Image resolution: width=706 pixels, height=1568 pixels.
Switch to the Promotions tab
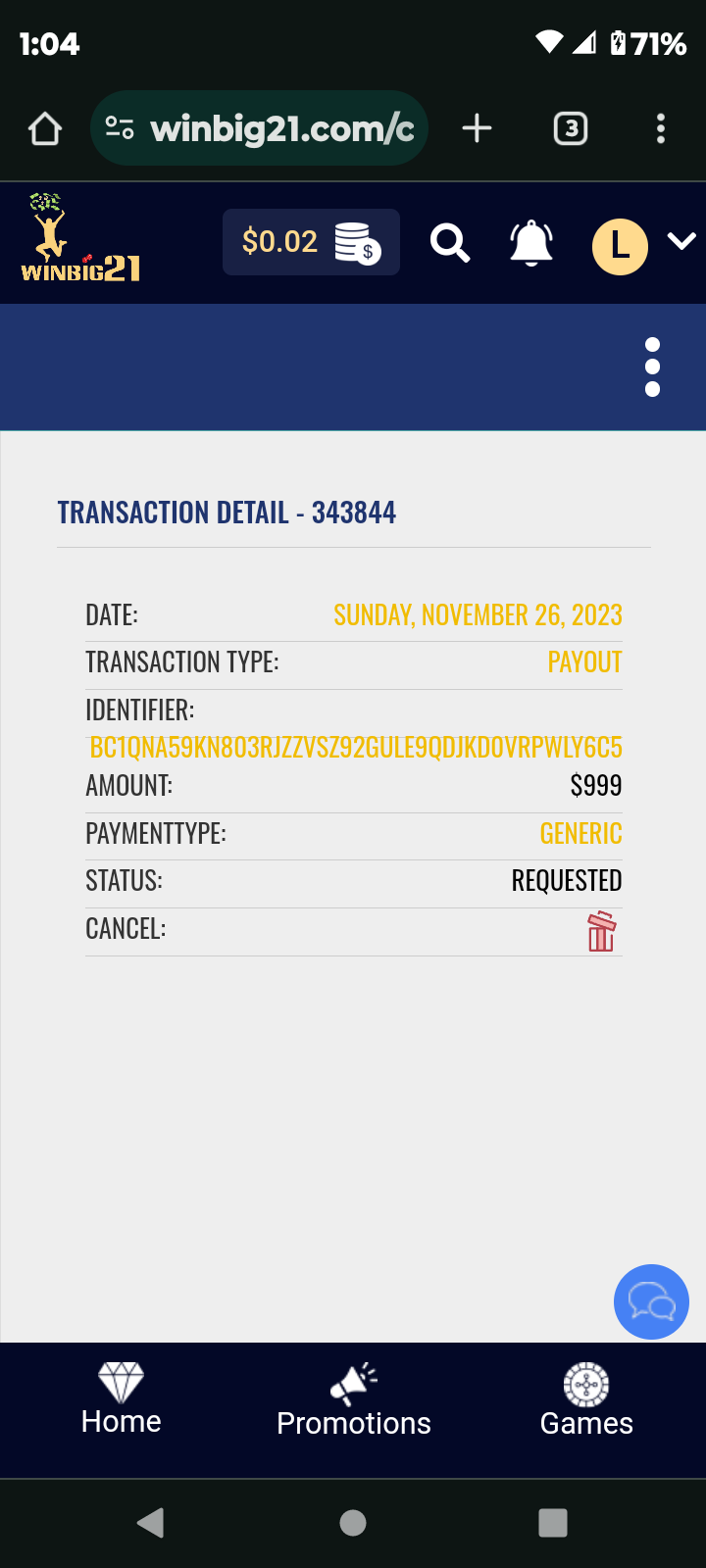point(354,1399)
